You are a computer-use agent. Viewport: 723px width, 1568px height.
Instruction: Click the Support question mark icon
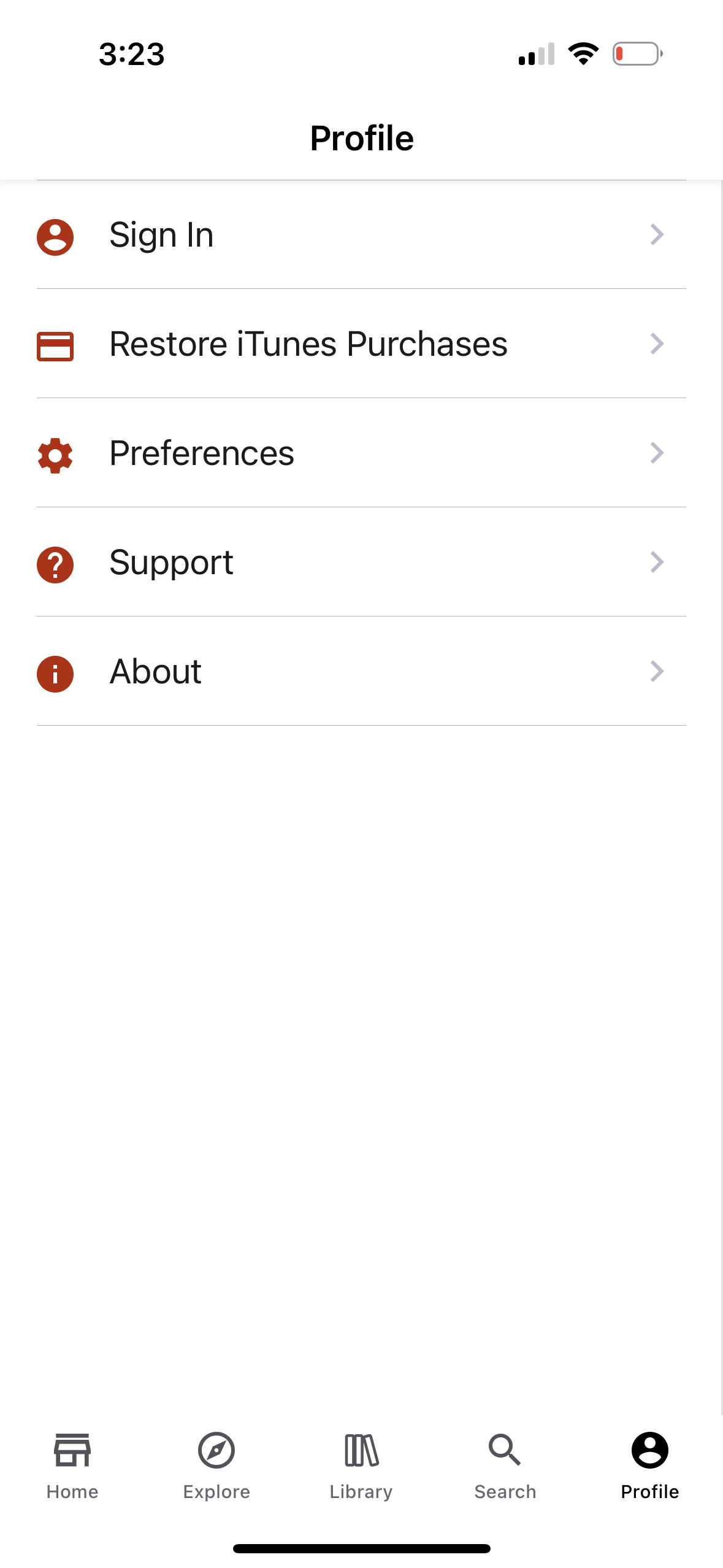click(x=55, y=564)
